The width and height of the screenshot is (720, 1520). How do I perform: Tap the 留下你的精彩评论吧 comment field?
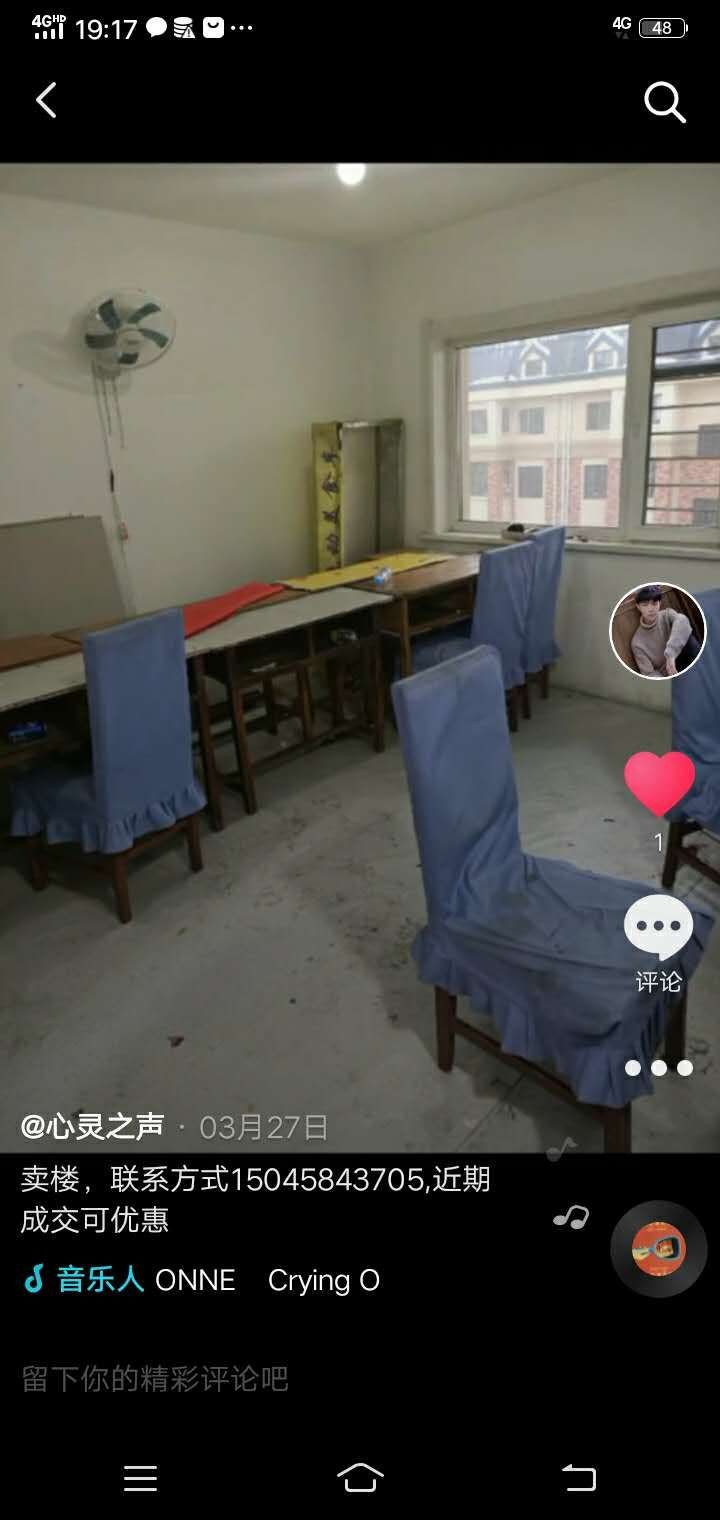(155, 1379)
